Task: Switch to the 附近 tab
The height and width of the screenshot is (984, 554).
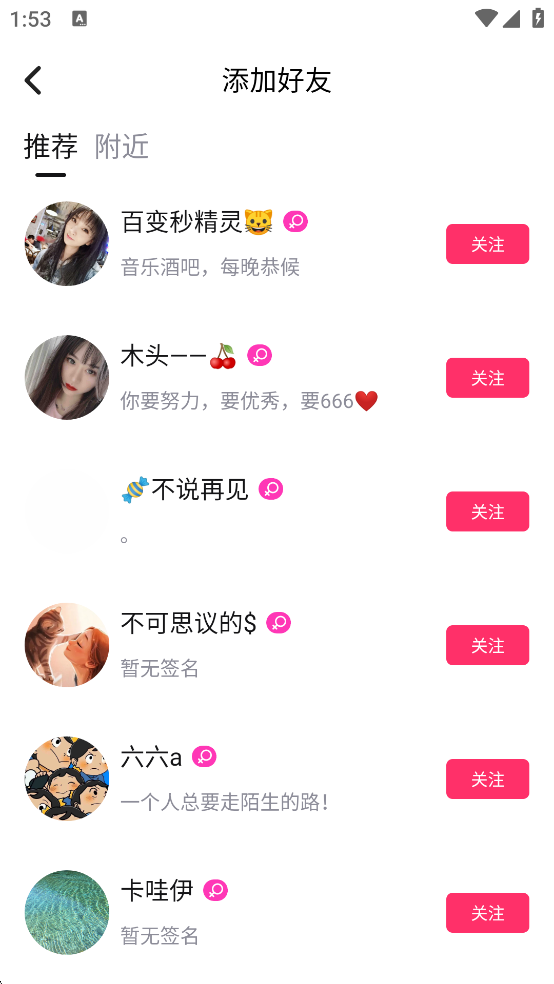Action: [x=122, y=147]
